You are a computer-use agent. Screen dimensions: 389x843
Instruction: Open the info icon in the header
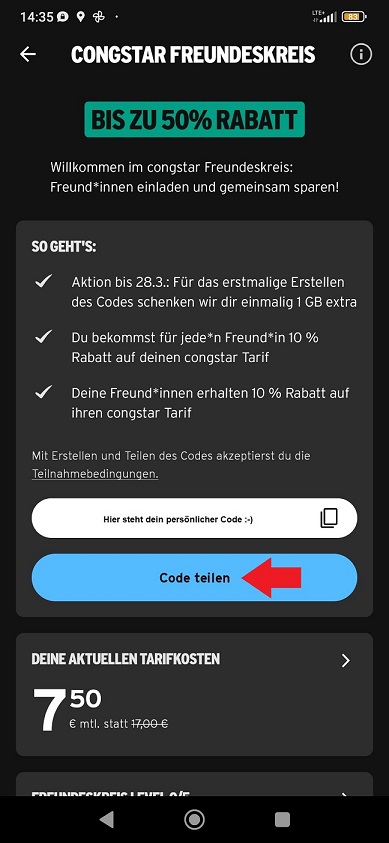pyautogui.click(x=361, y=54)
